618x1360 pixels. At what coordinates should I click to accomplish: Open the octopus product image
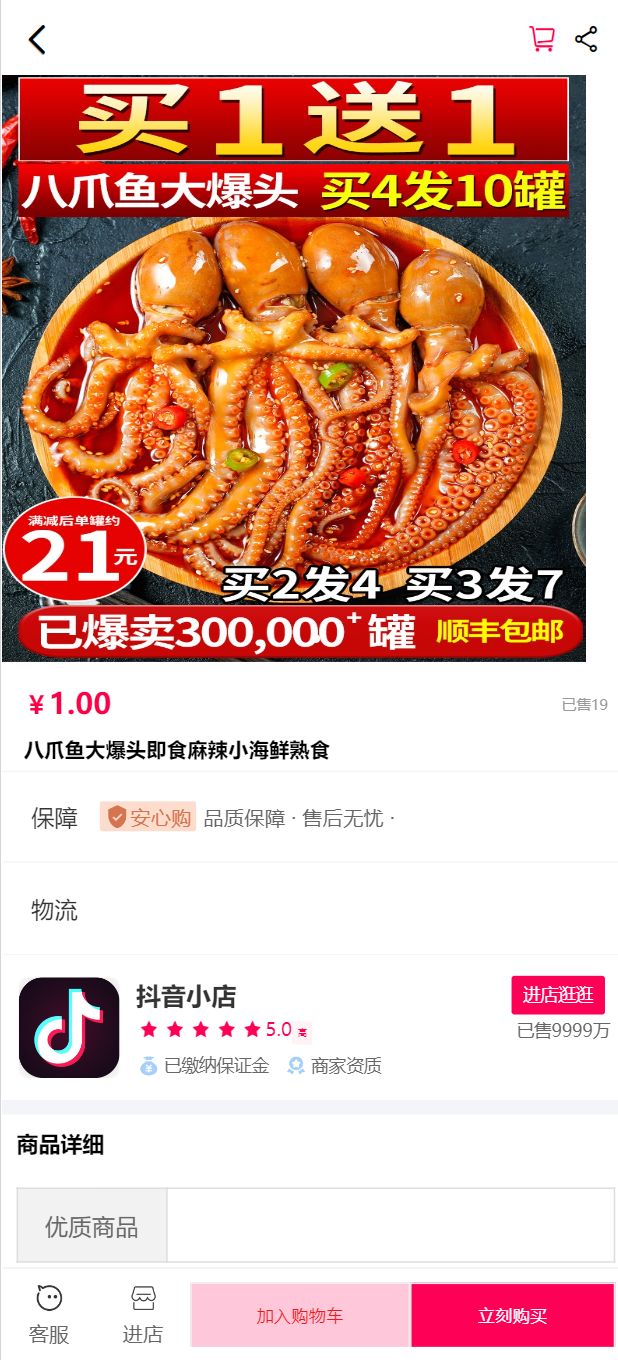tap(294, 370)
